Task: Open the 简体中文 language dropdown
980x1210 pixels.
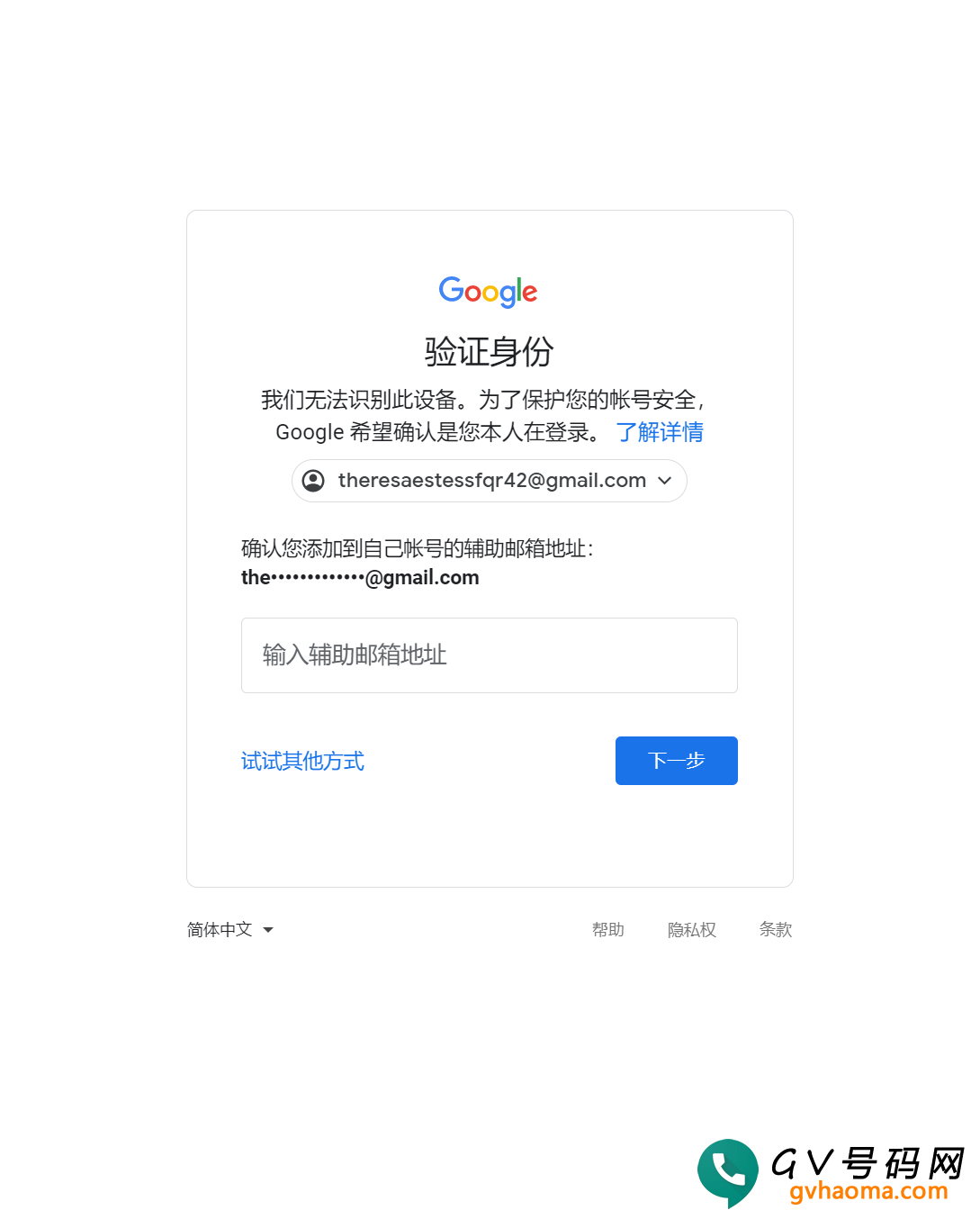Action: [230, 930]
